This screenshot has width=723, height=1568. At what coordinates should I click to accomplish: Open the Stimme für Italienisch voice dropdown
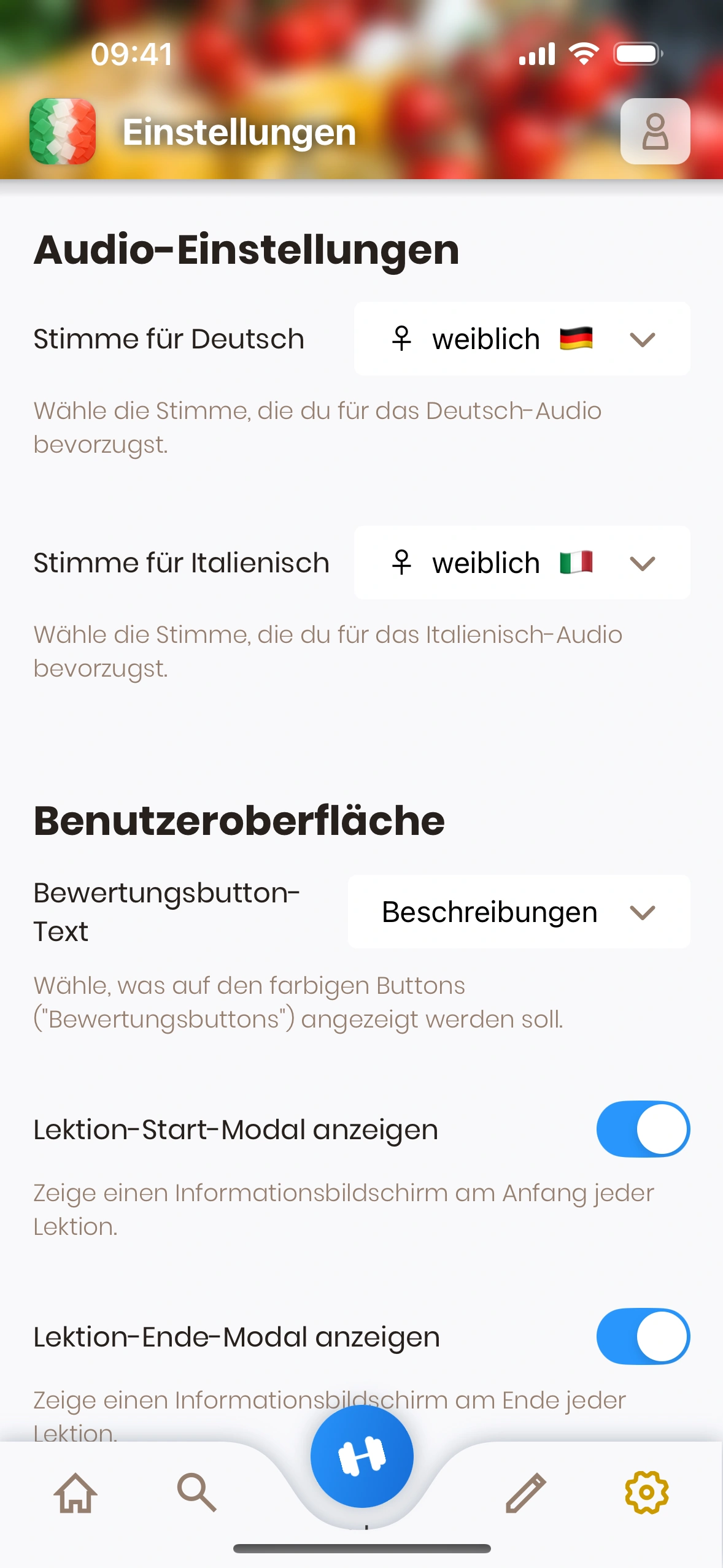pyautogui.click(x=522, y=563)
